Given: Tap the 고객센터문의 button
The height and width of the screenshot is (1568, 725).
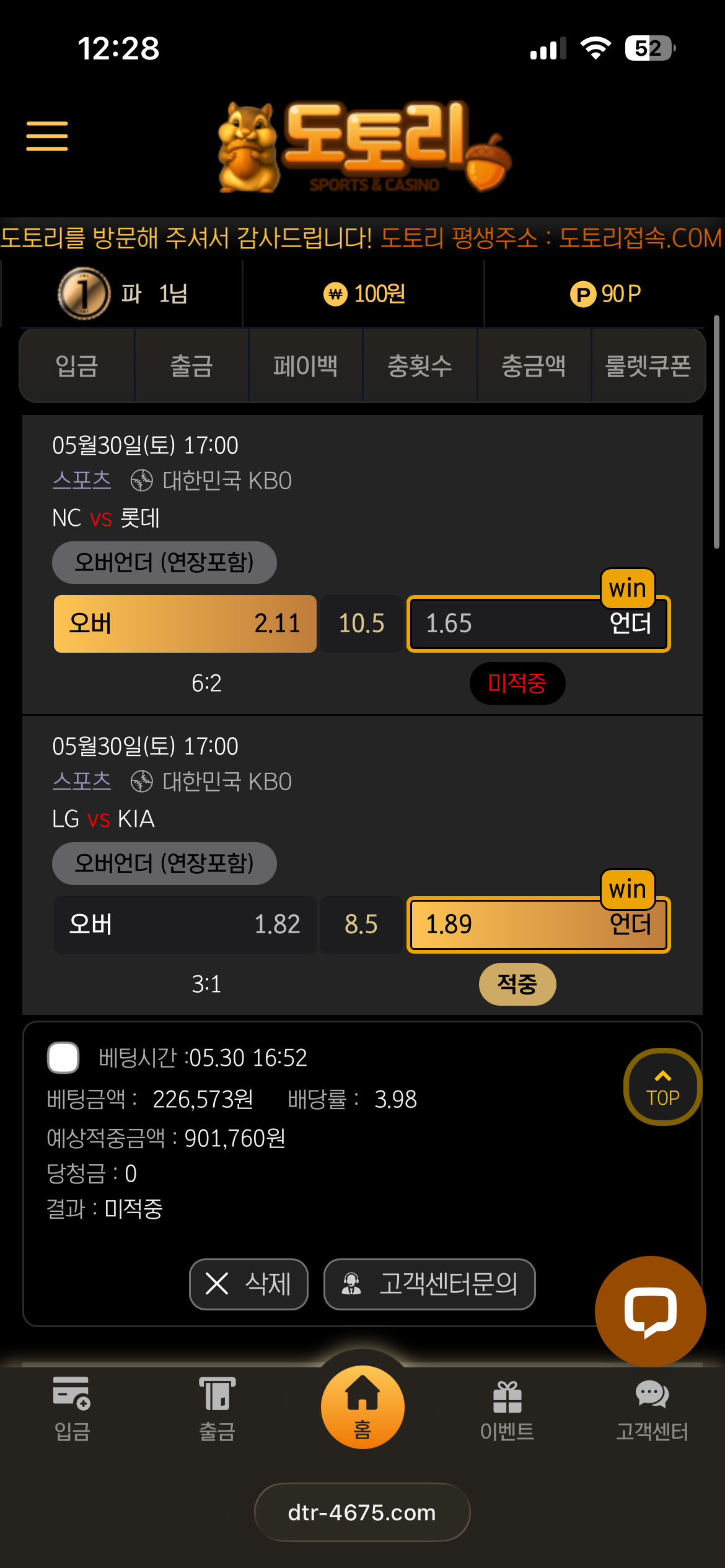Looking at the screenshot, I should click(429, 1284).
